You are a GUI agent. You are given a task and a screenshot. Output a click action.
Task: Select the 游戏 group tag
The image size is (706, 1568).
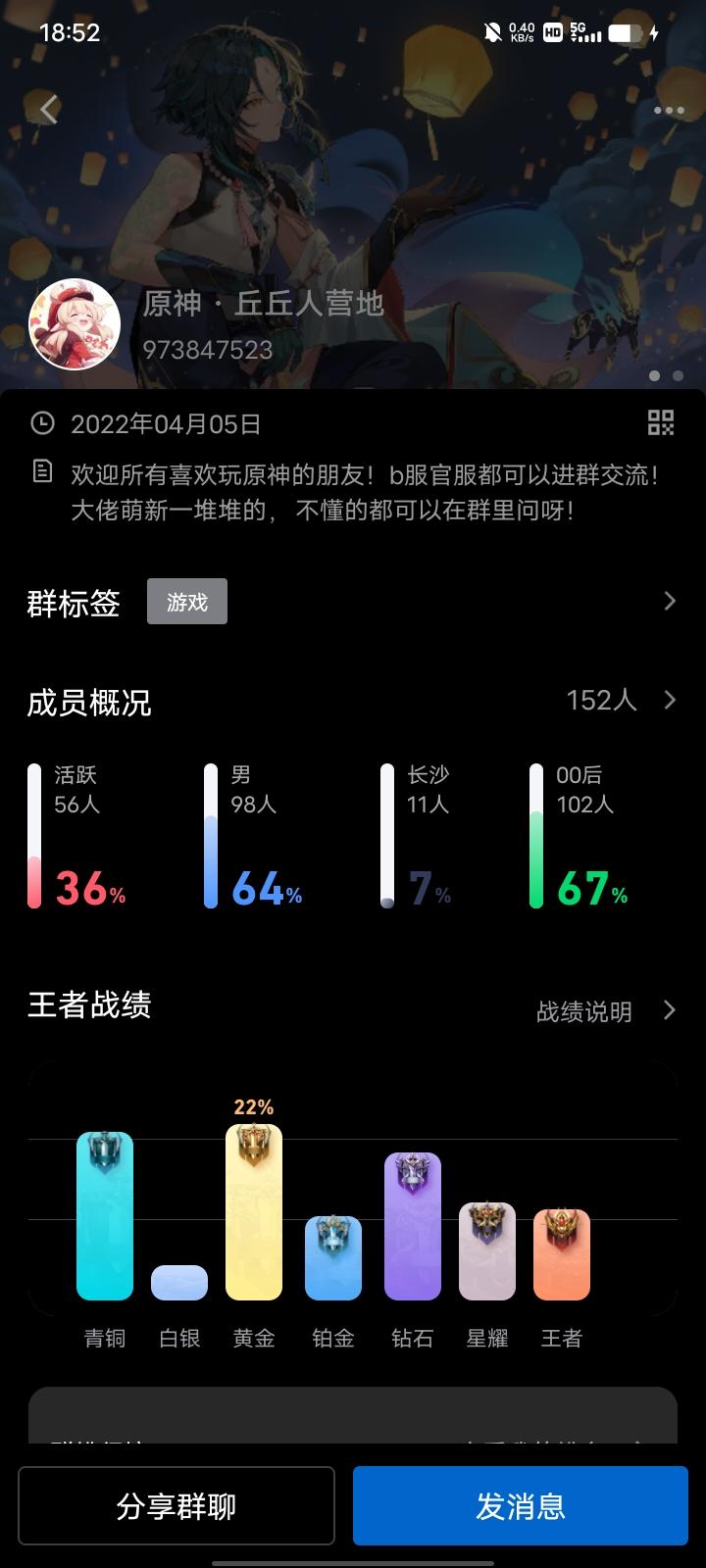tap(187, 601)
